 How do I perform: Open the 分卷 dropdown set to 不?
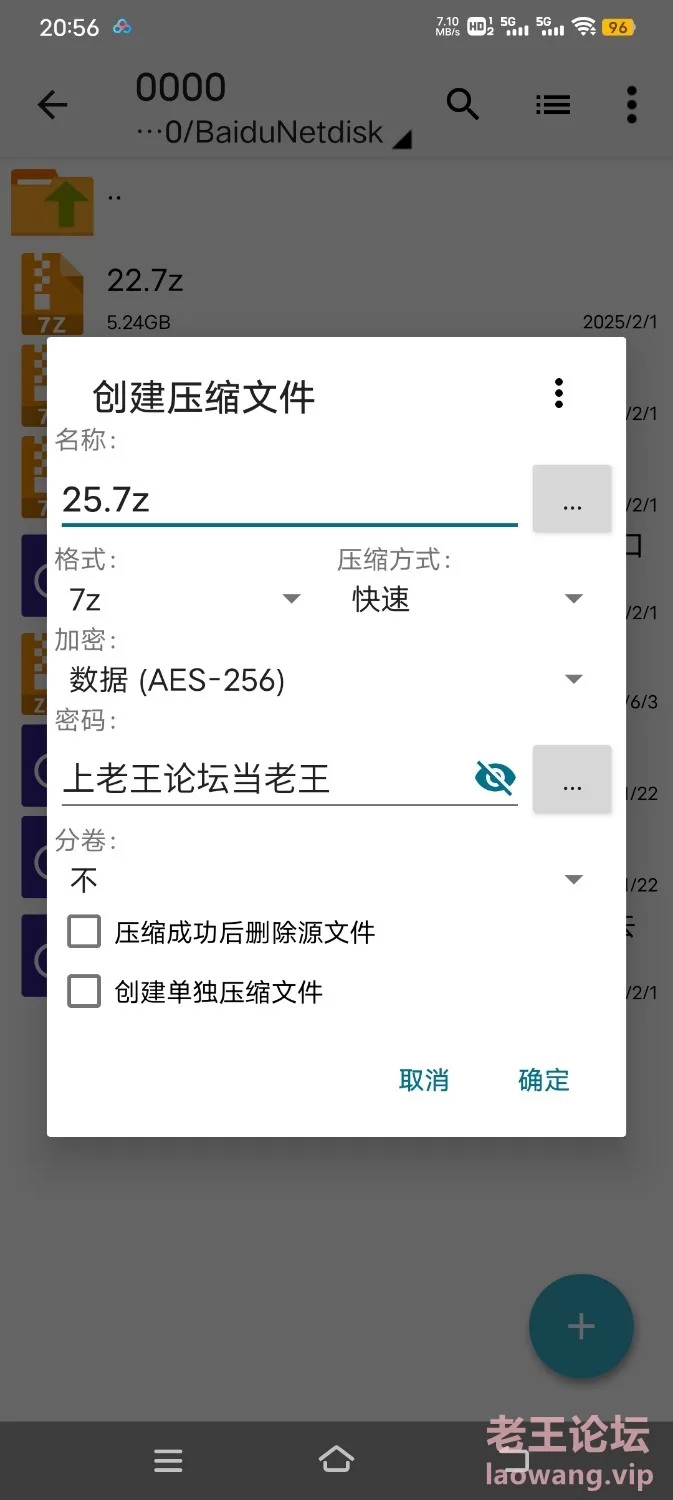[x=326, y=880]
